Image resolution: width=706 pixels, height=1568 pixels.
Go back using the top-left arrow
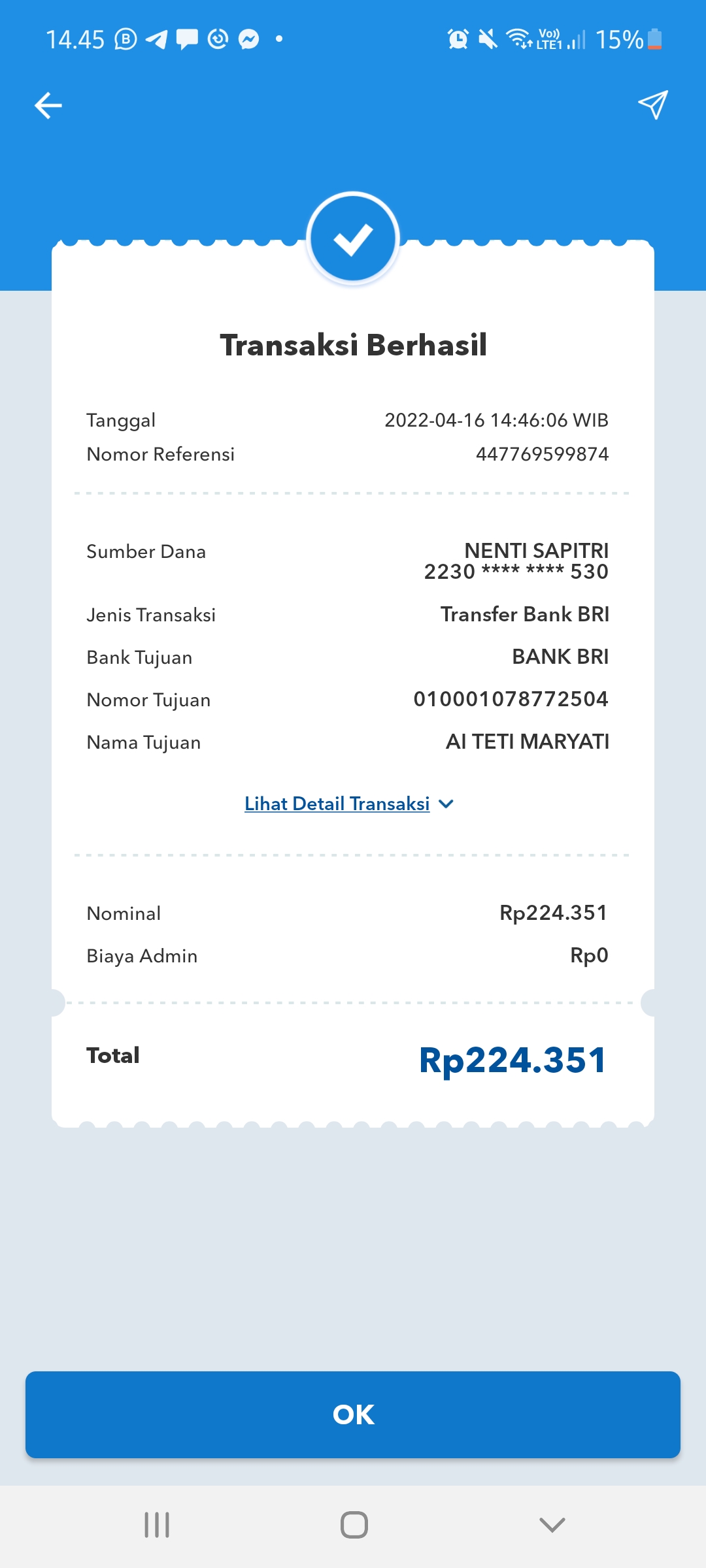point(48,105)
